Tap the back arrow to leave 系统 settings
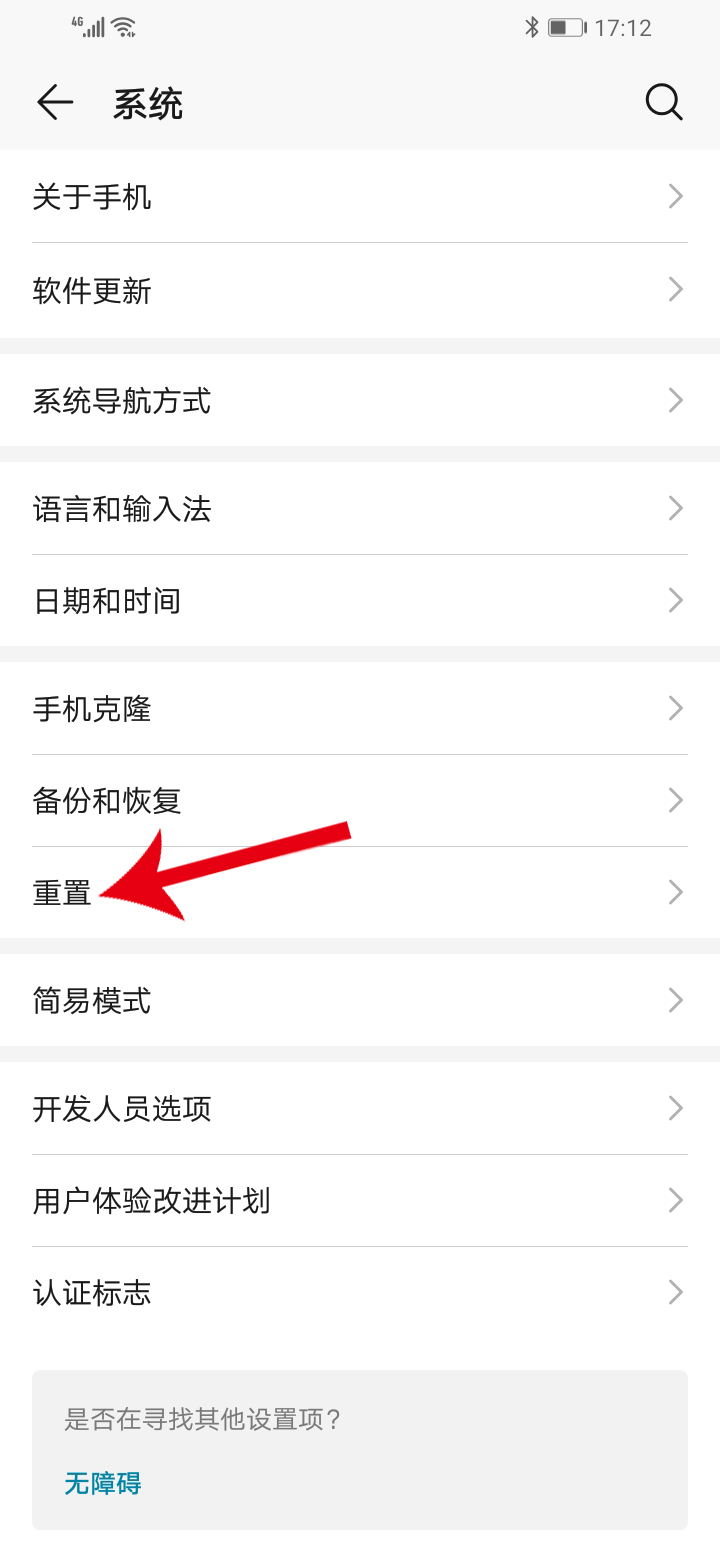The height and width of the screenshot is (1560, 720). click(55, 102)
